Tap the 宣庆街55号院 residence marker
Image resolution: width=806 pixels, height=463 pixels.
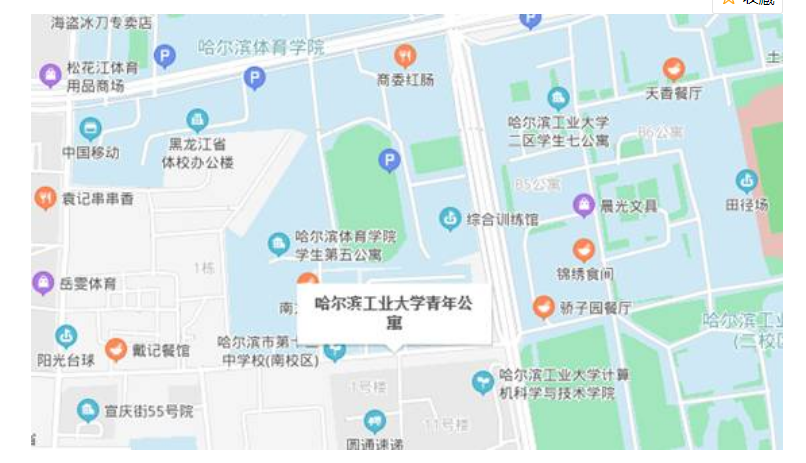click(x=89, y=410)
